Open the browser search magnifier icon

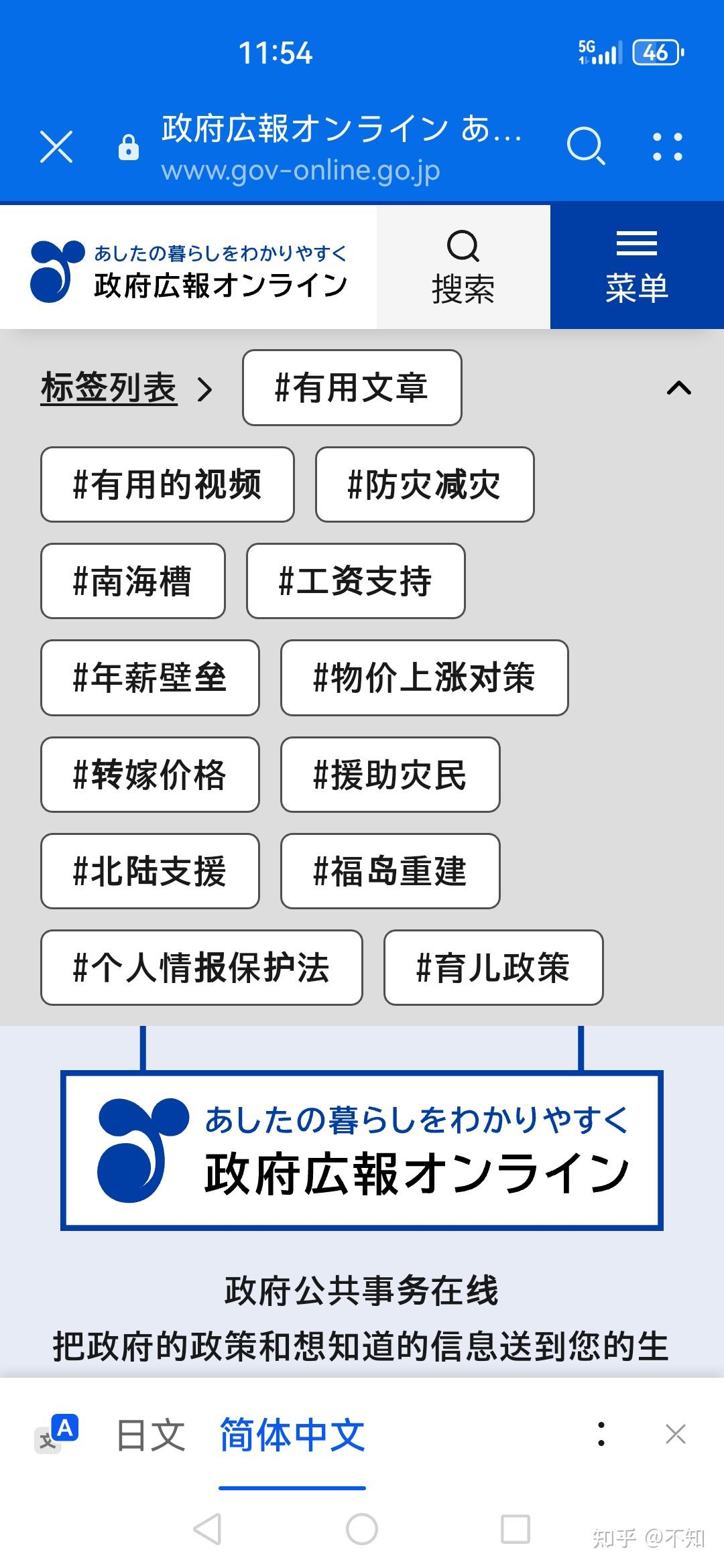585,145
